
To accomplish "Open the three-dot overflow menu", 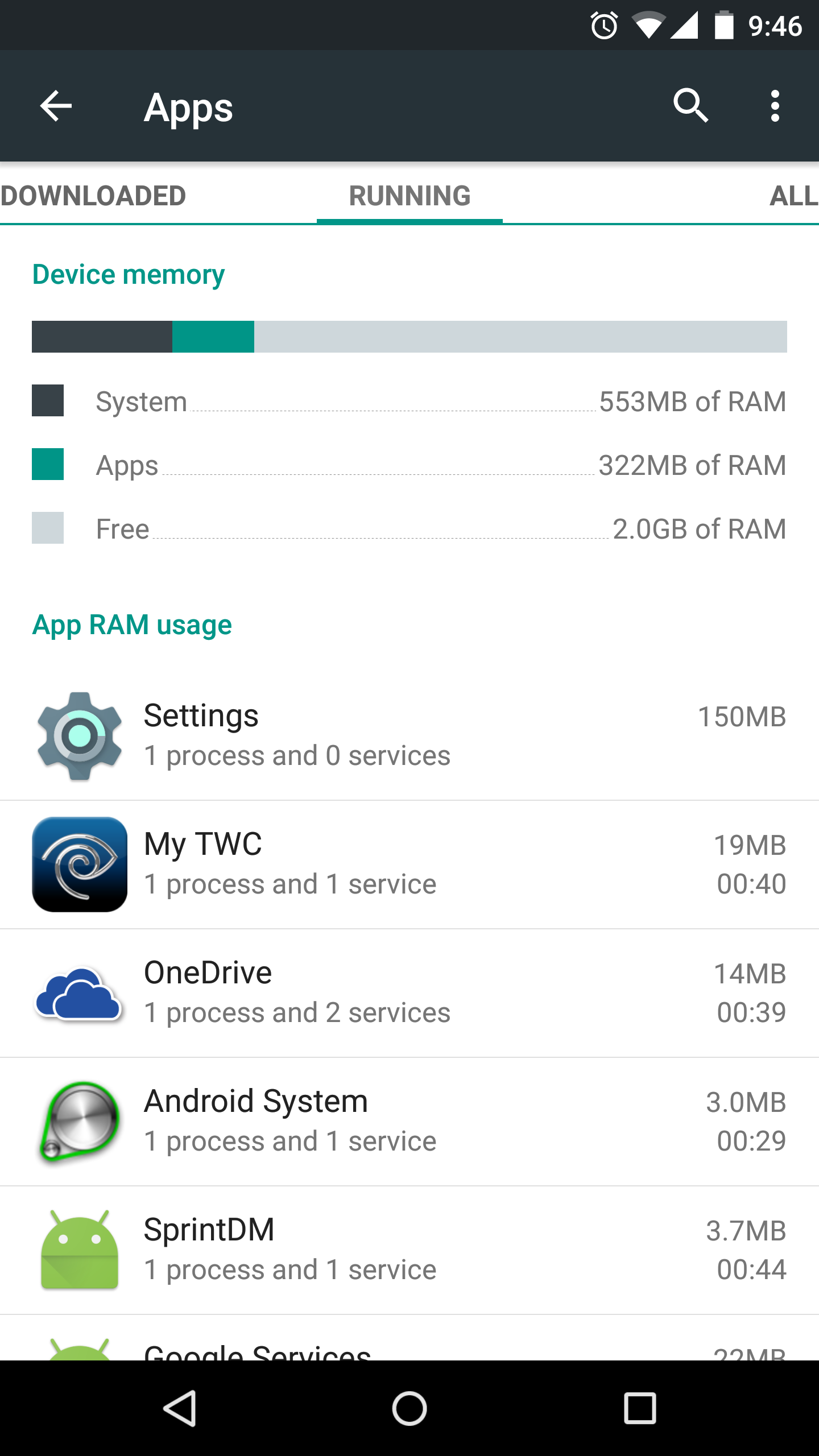I will (775, 106).
